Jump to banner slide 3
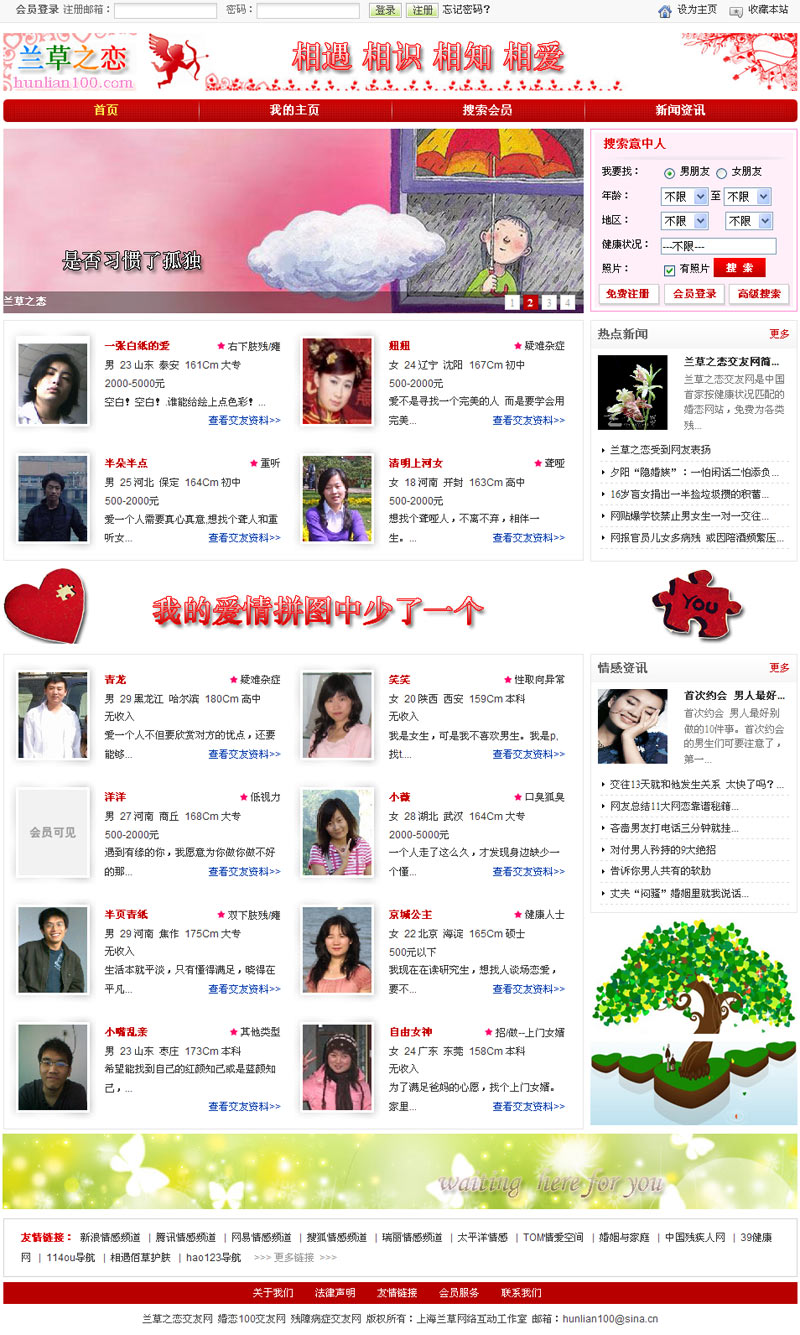800x1335 pixels. [x=549, y=302]
